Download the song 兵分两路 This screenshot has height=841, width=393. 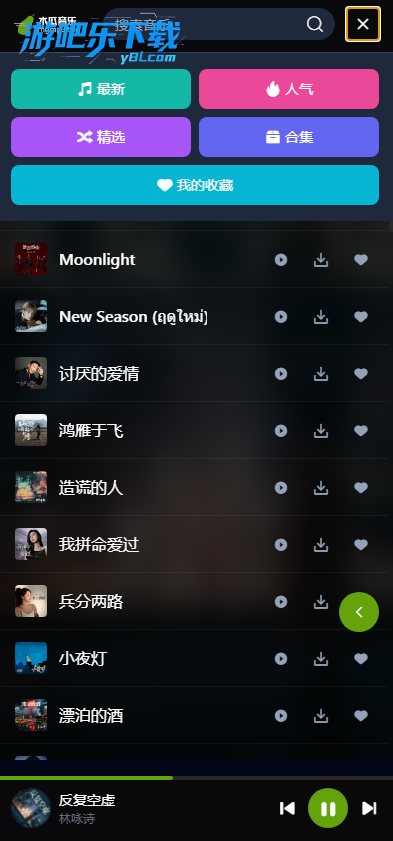coord(321,602)
